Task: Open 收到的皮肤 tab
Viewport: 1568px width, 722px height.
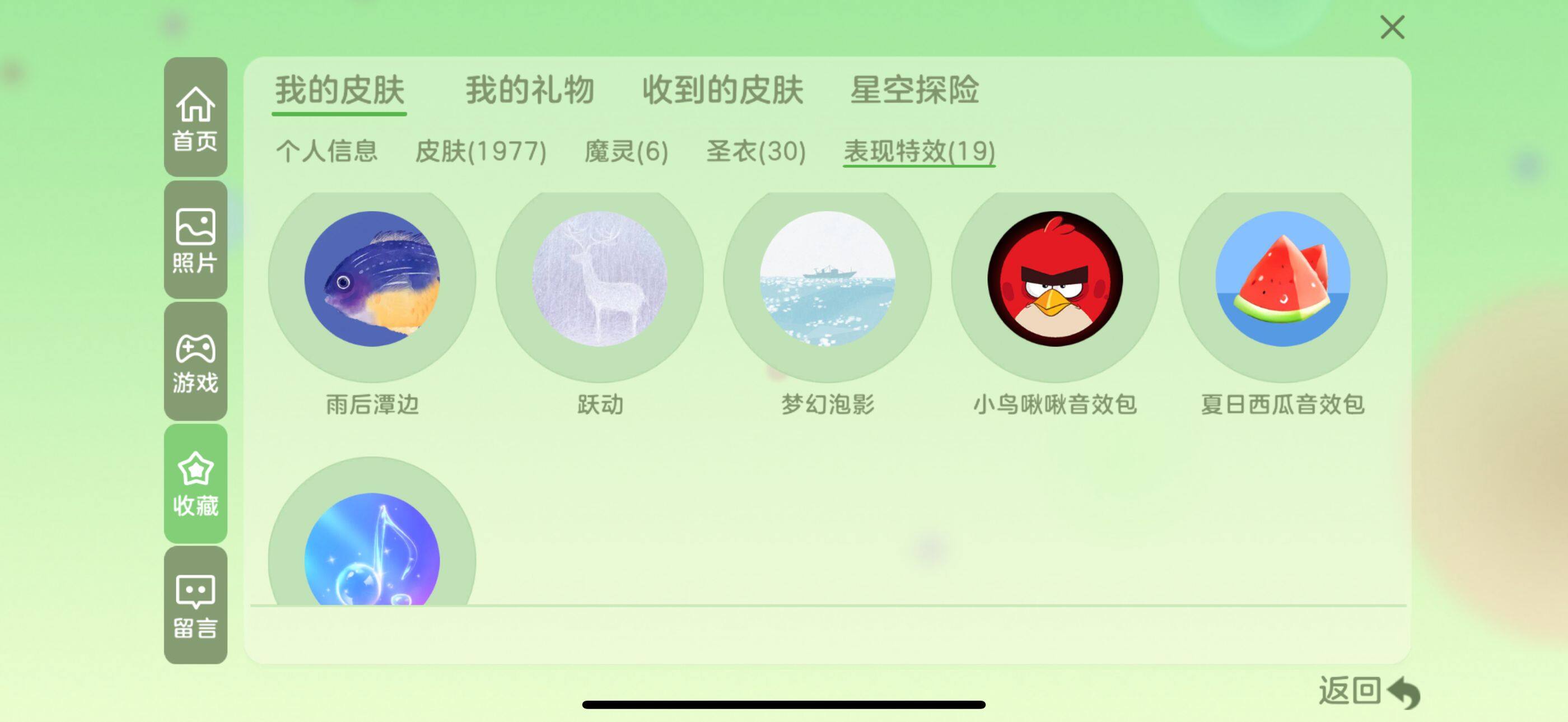Action: (722, 90)
